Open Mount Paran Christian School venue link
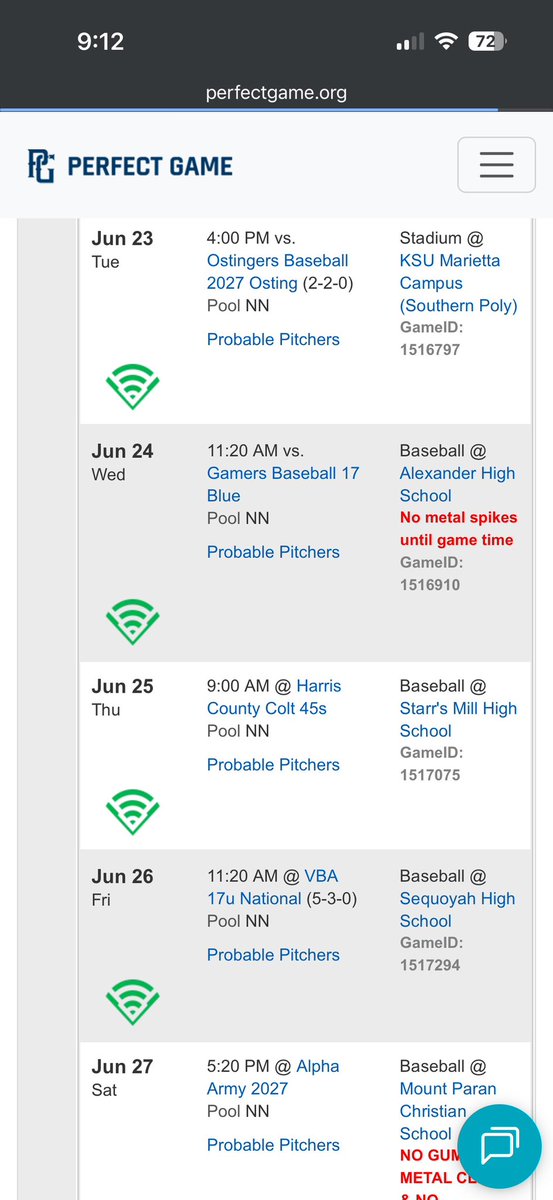This screenshot has width=553, height=1200. (448, 1111)
